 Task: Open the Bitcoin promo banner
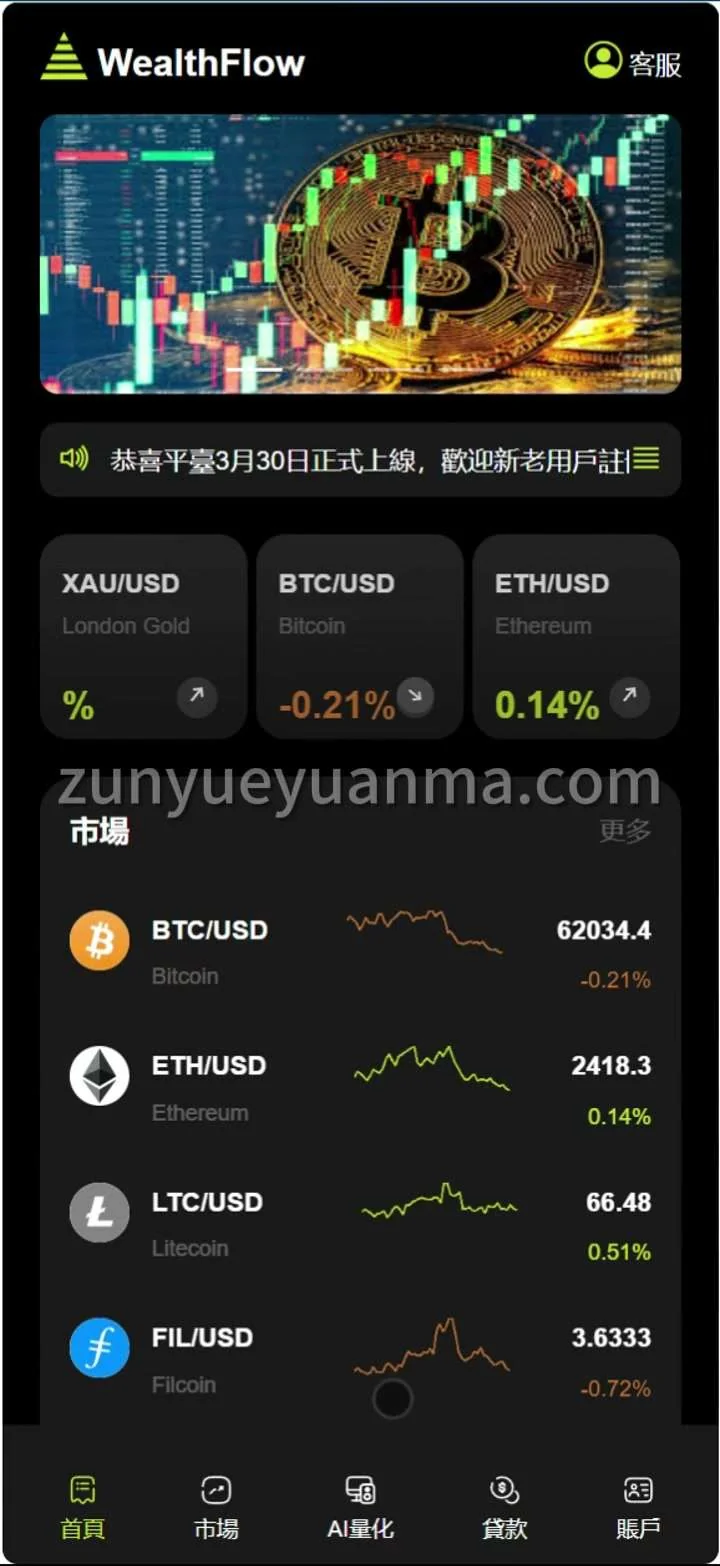click(x=360, y=253)
